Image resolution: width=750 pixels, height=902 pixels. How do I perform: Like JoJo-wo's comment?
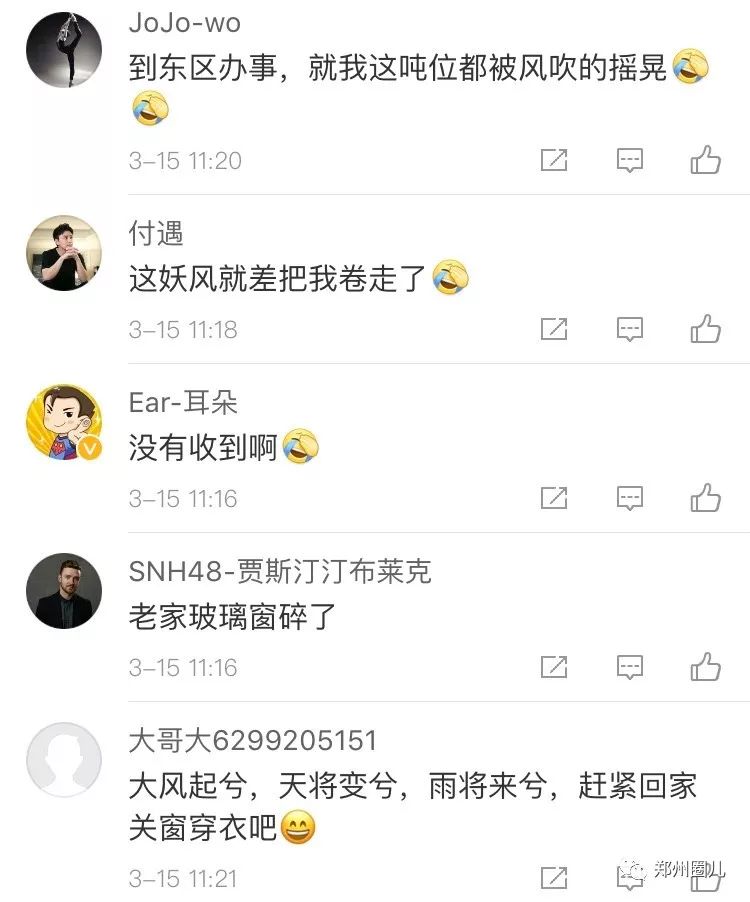coord(705,160)
